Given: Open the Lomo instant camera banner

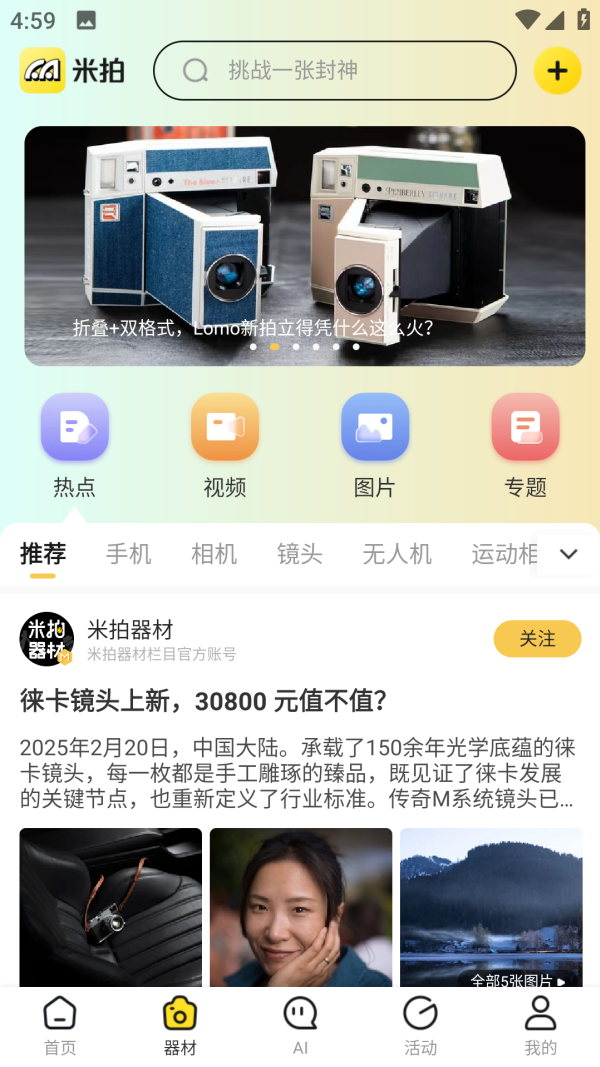Looking at the screenshot, I should 305,245.
